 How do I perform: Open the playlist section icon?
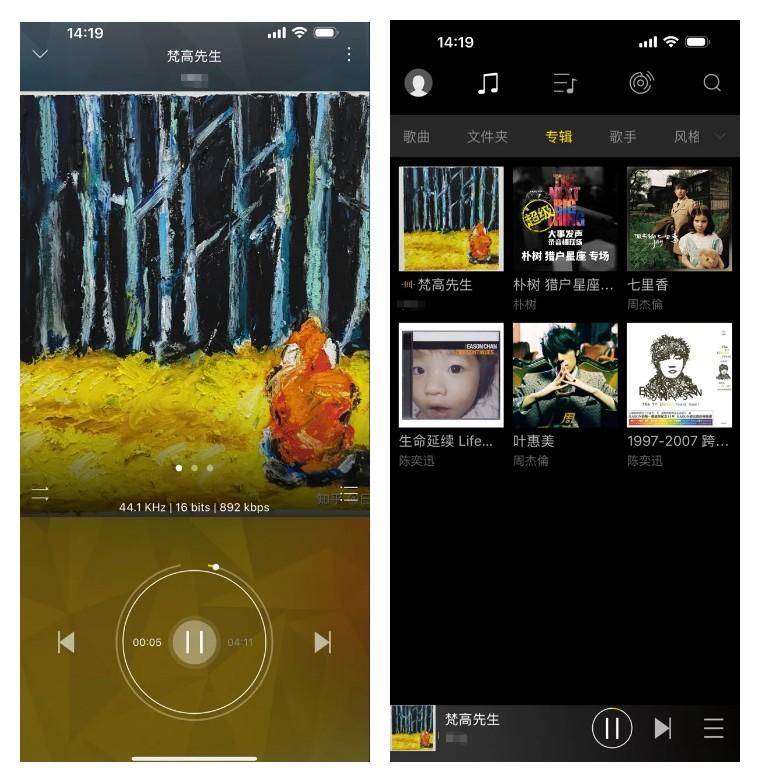565,83
